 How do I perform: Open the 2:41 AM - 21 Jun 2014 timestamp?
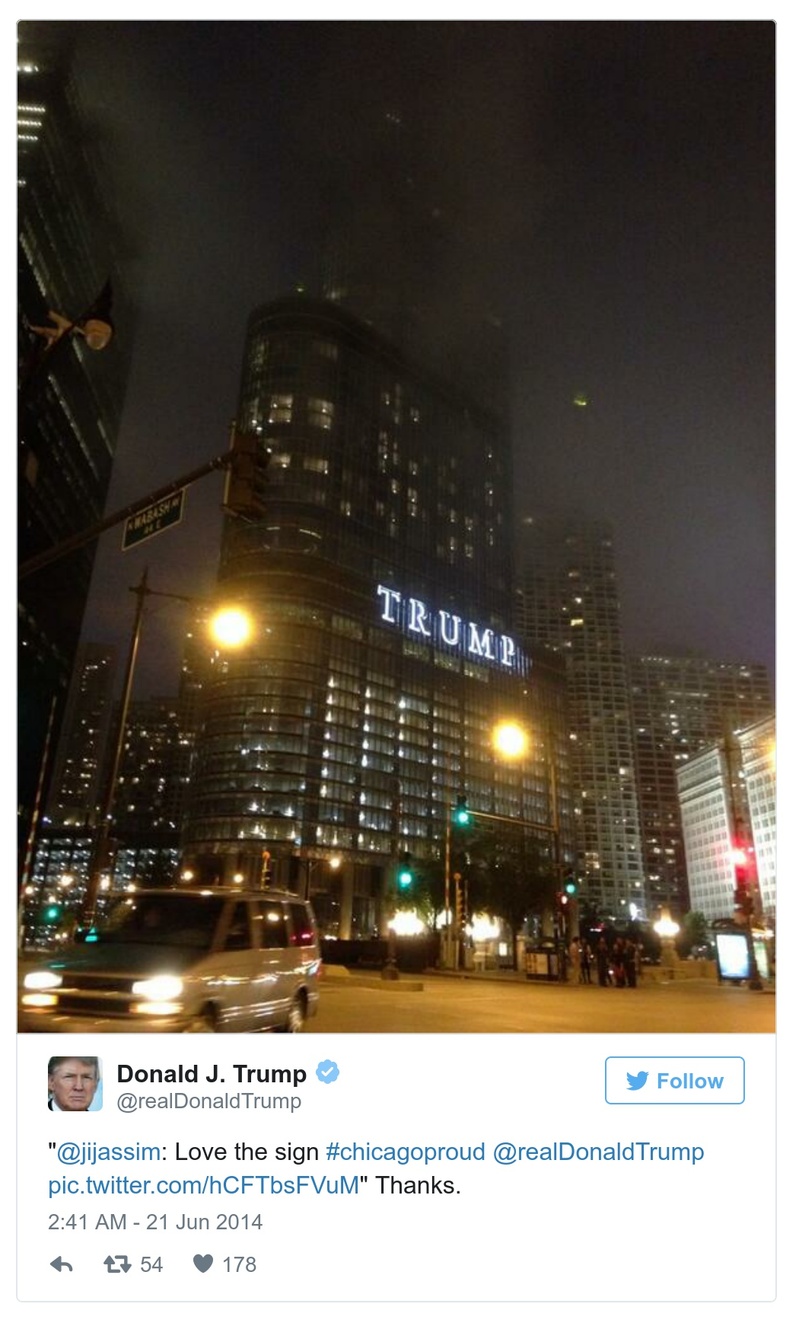(x=155, y=1222)
